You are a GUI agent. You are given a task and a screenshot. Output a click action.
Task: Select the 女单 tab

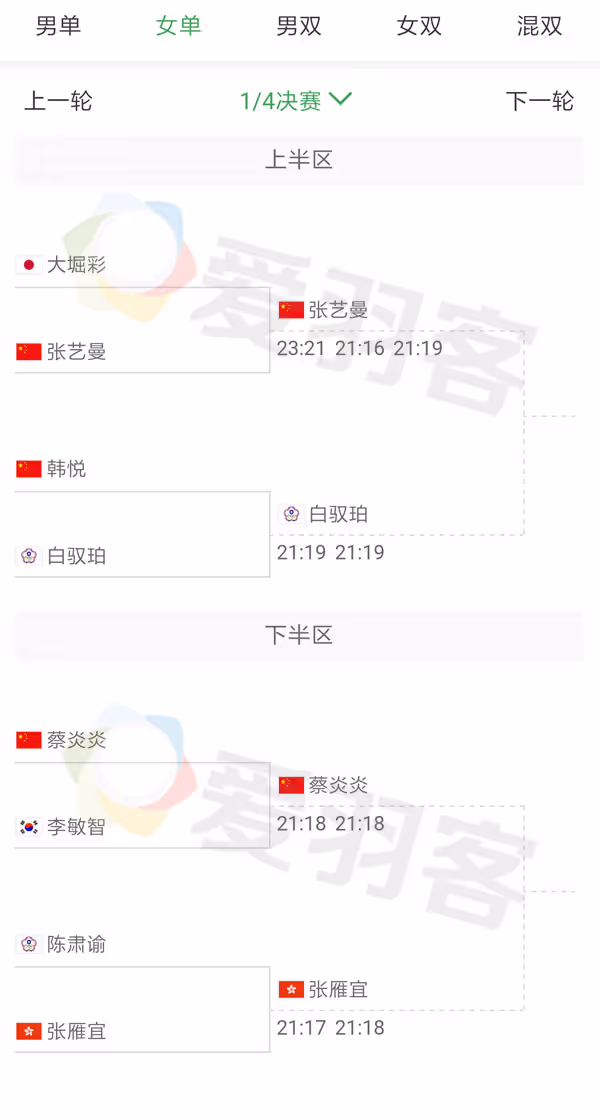coord(179,27)
